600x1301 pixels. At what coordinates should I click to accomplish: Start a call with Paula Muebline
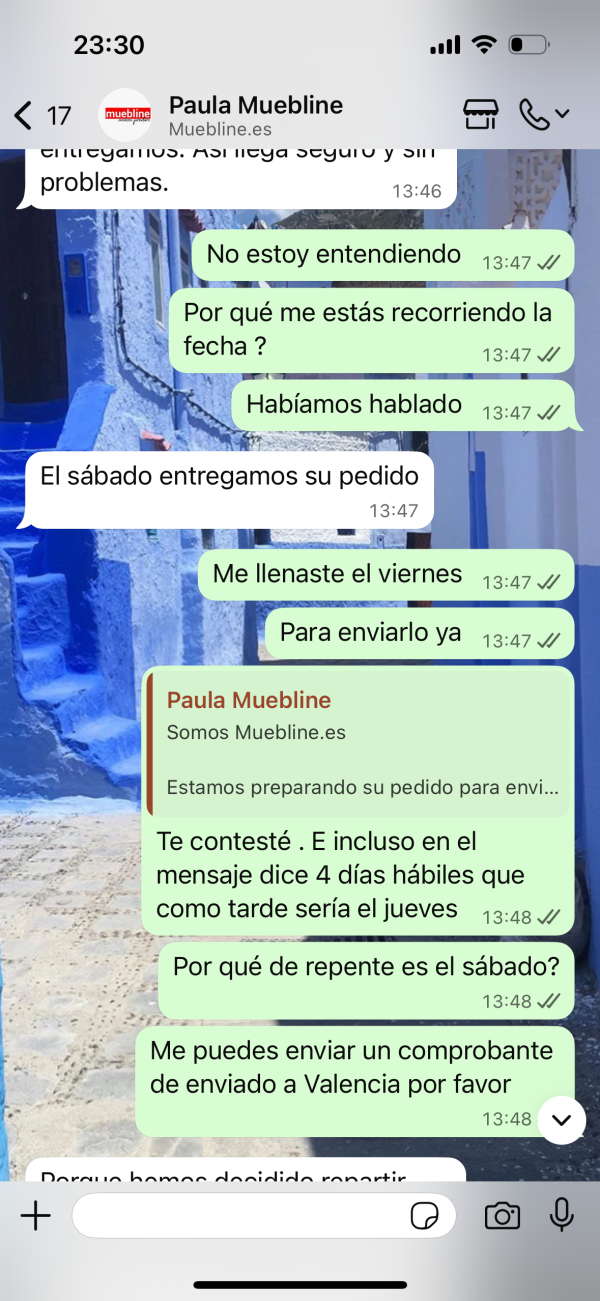click(x=535, y=115)
